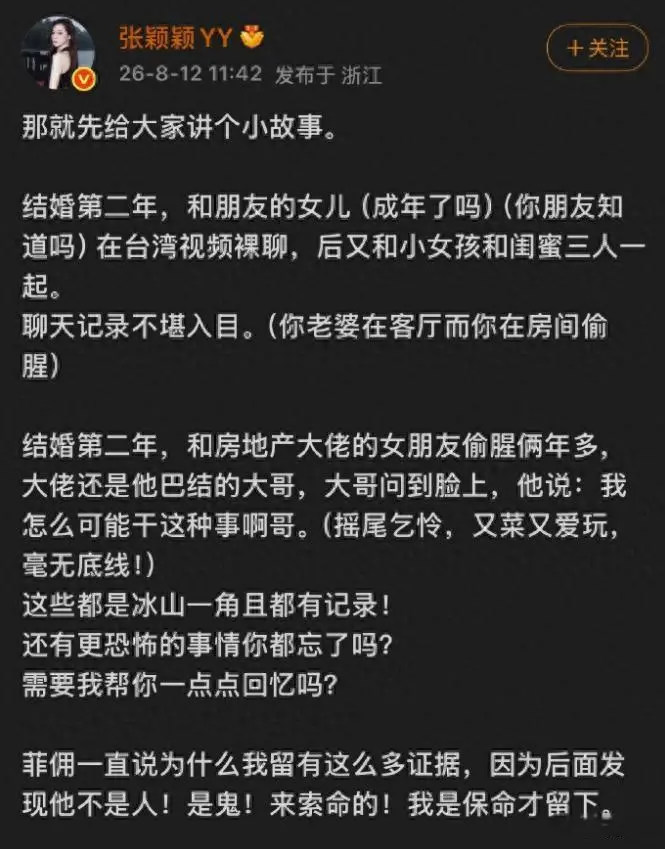Open the 张颖颖YY username link

click(175, 38)
